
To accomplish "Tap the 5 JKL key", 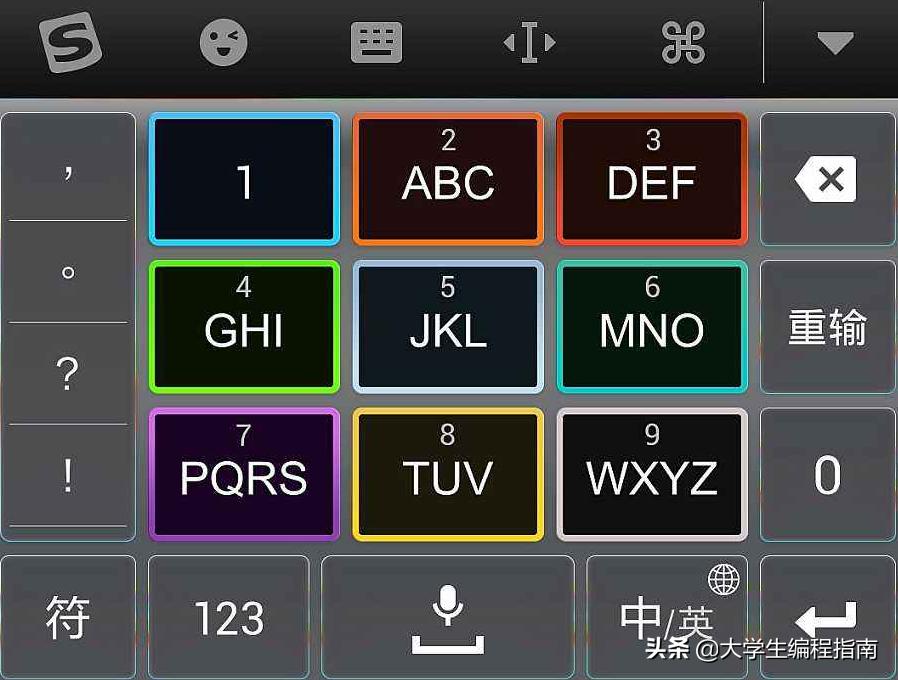I will pyautogui.click(x=448, y=327).
